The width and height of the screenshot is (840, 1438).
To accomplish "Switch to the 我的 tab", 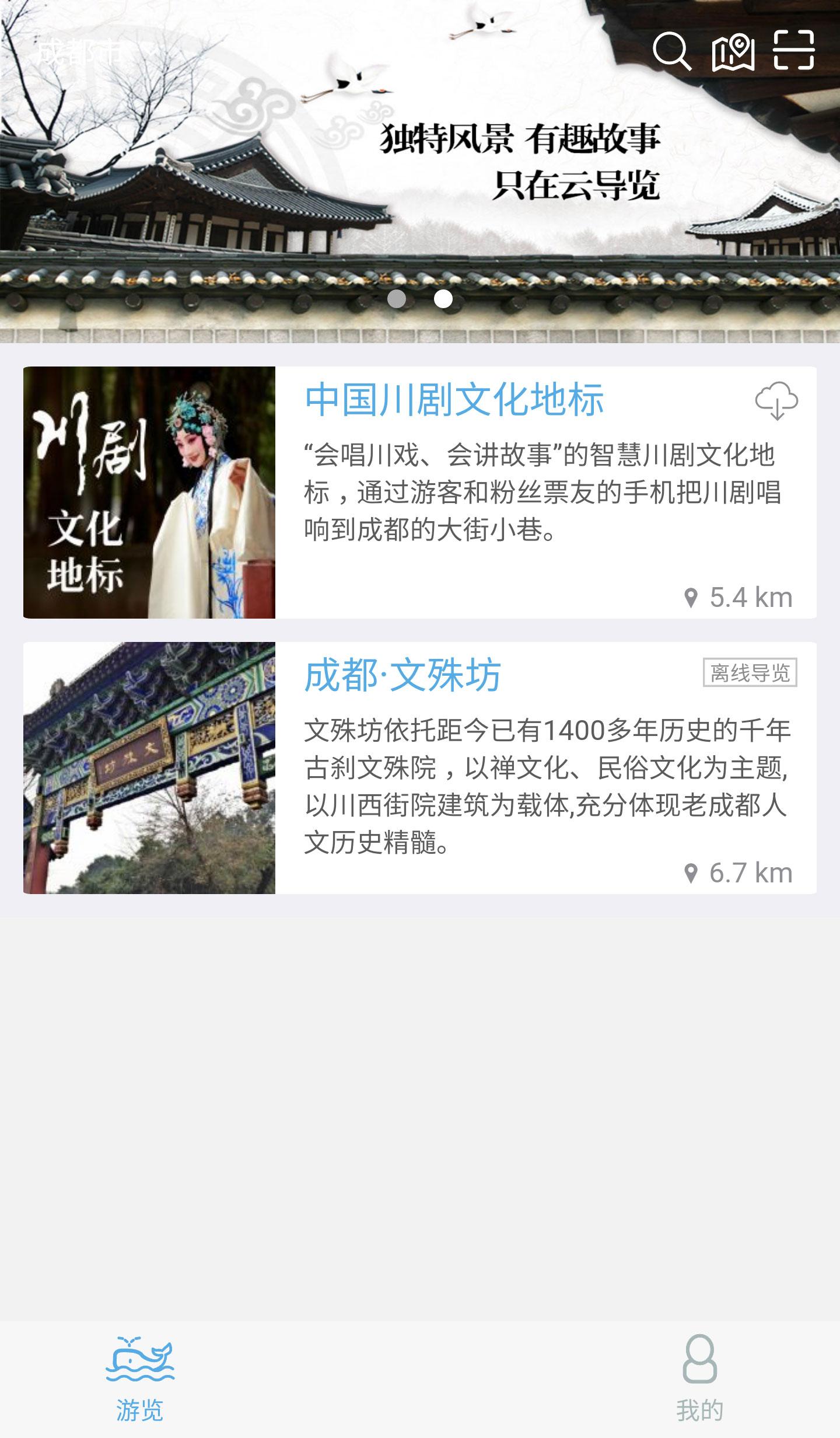I will [699, 1377].
